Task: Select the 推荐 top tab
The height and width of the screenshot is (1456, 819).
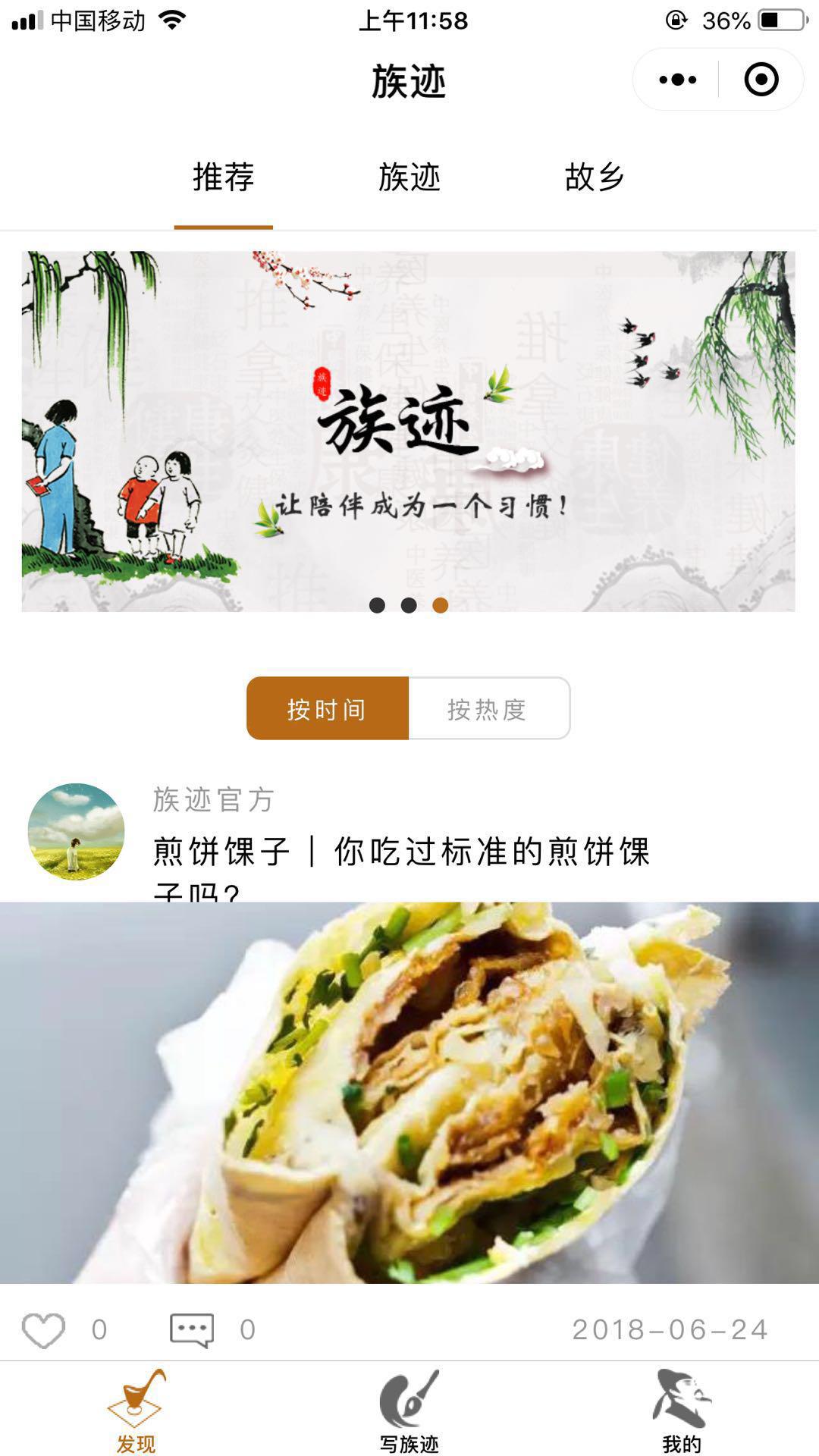Action: (x=224, y=177)
